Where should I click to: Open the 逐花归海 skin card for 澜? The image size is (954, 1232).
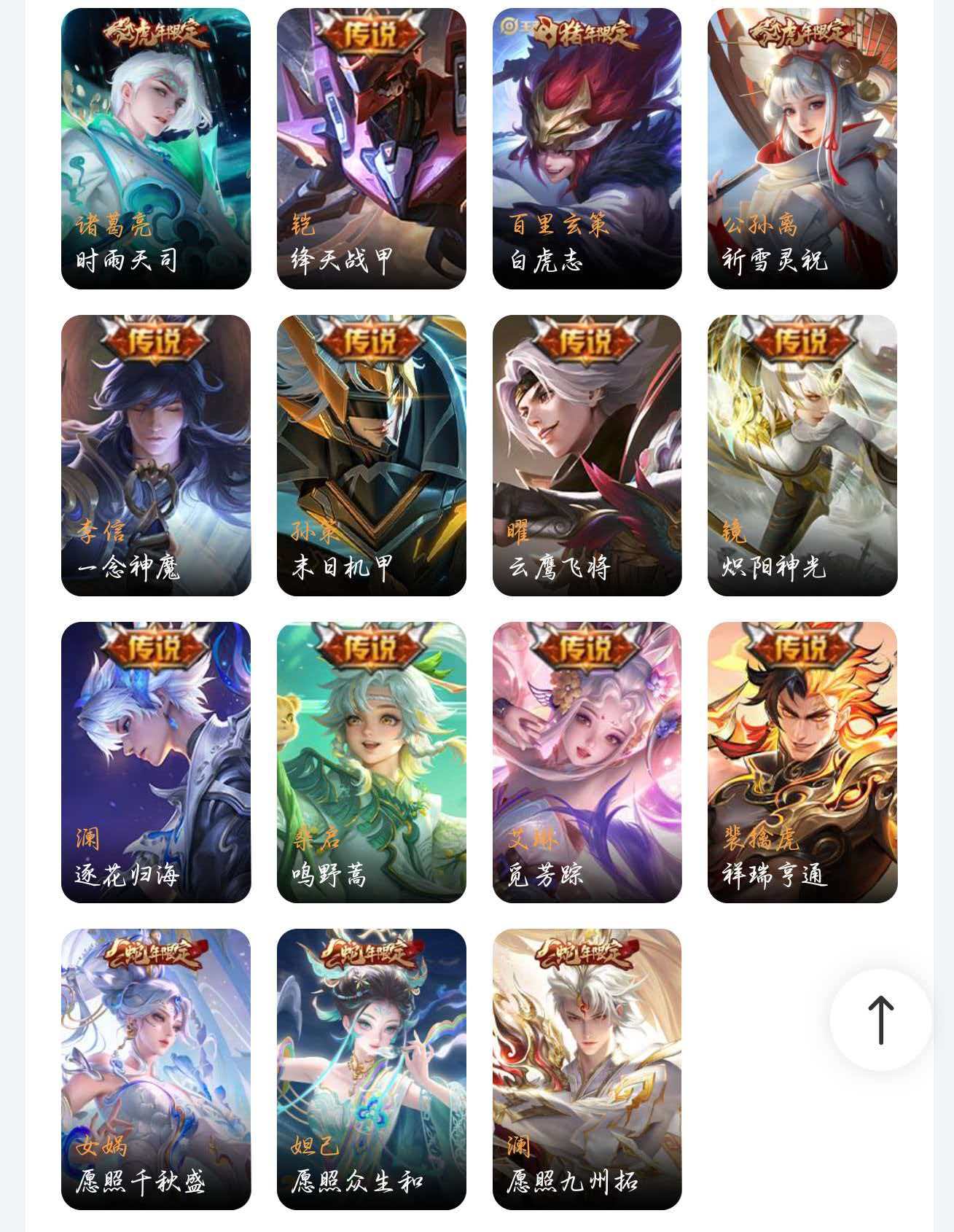coord(156,762)
